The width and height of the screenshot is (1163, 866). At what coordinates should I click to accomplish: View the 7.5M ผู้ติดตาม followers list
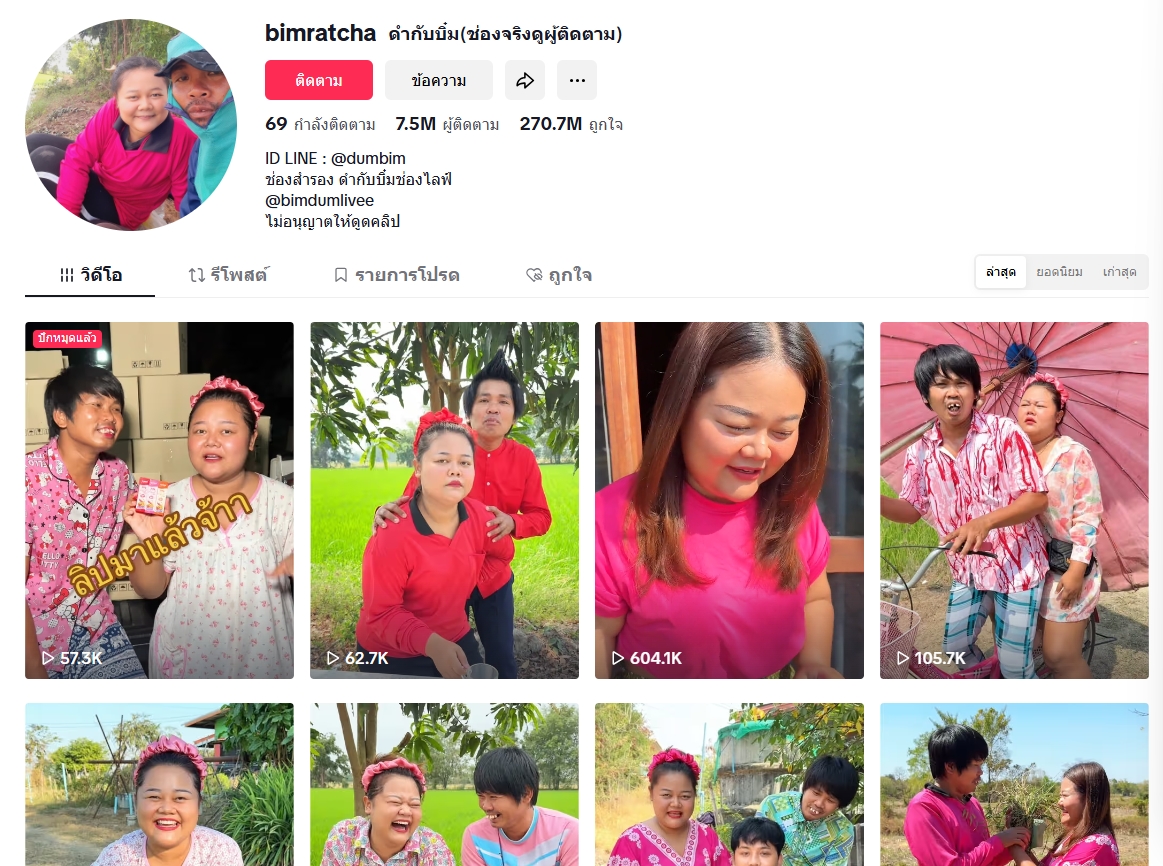coord(447,124)
